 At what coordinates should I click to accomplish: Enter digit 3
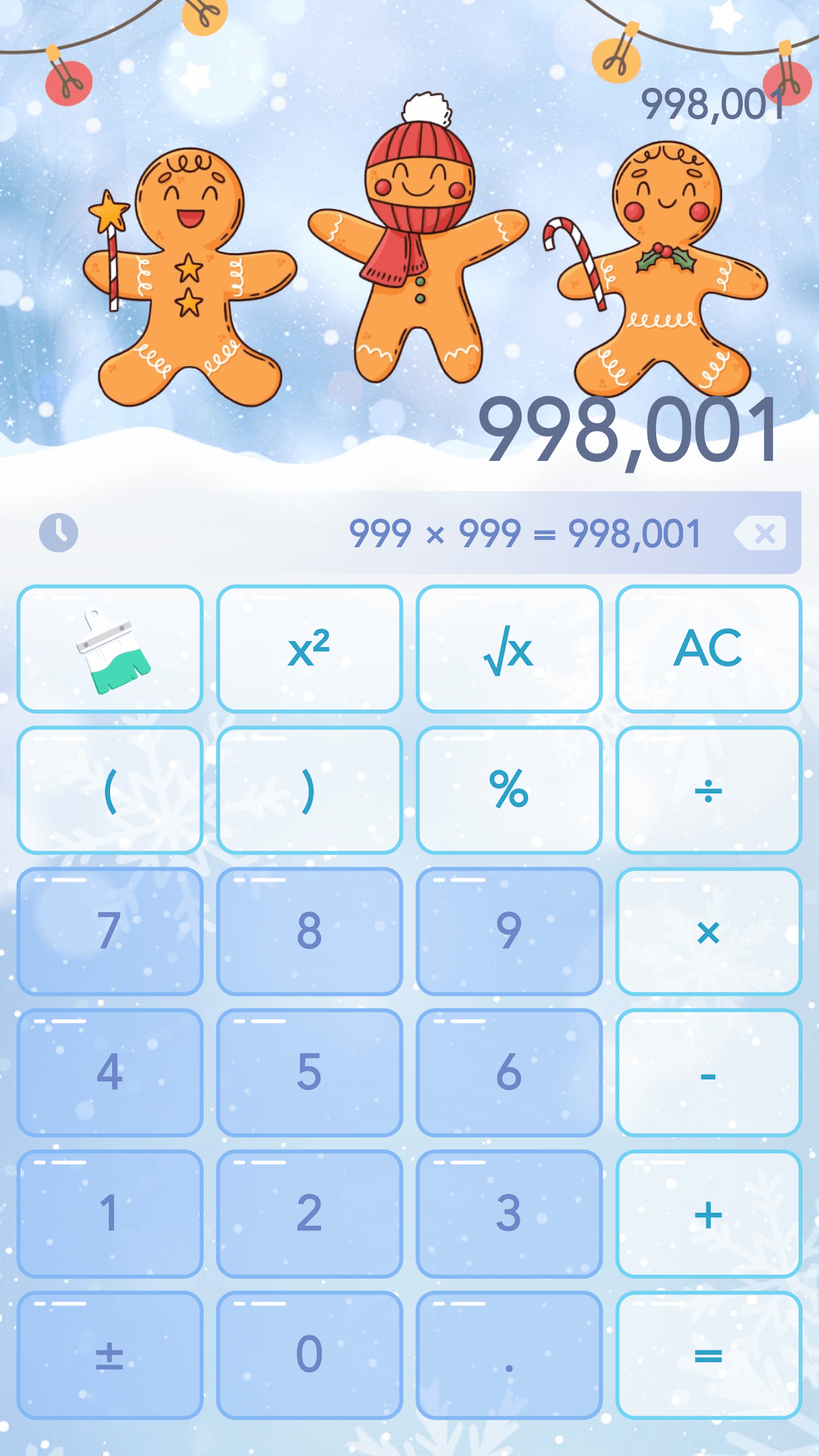coord(509,1214)
